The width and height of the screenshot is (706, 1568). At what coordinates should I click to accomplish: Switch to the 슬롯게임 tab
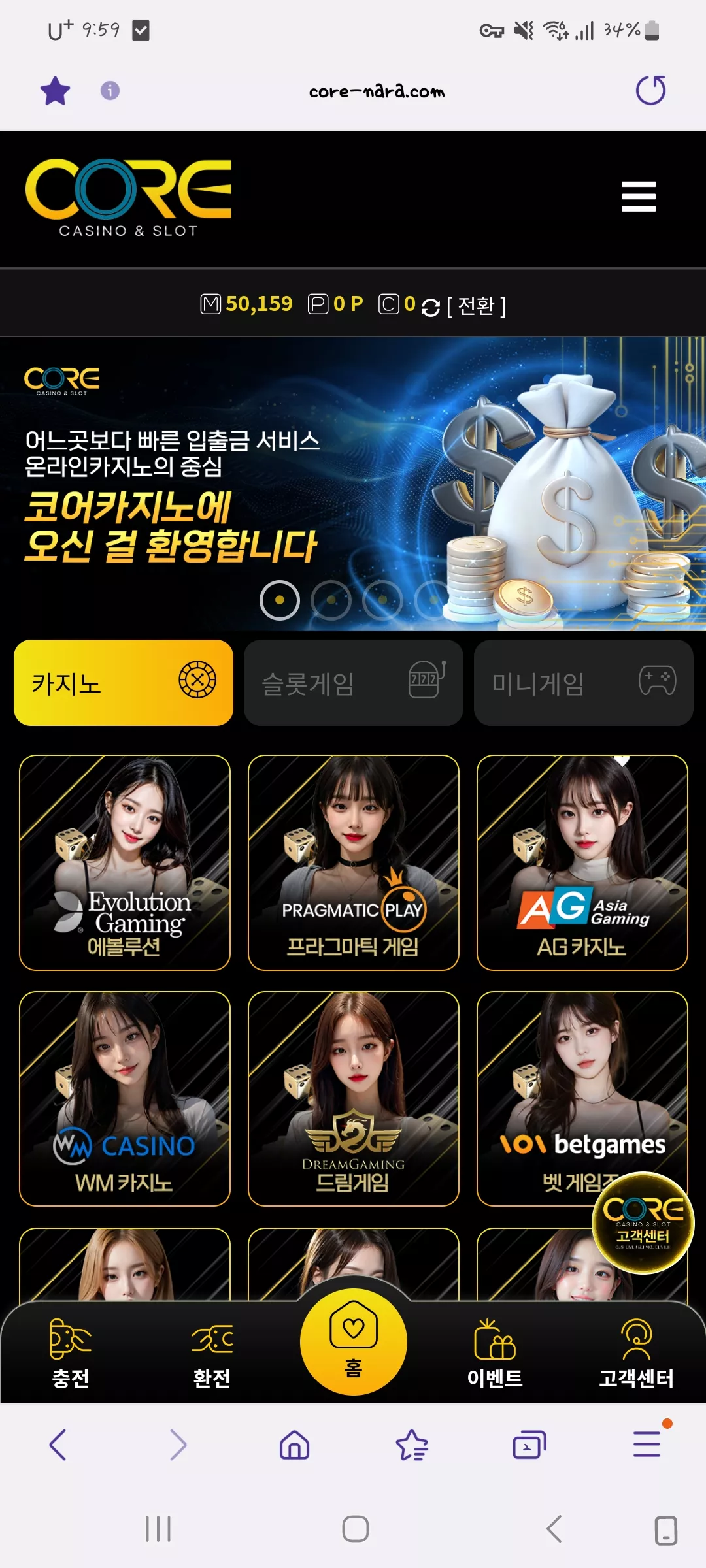354,683
